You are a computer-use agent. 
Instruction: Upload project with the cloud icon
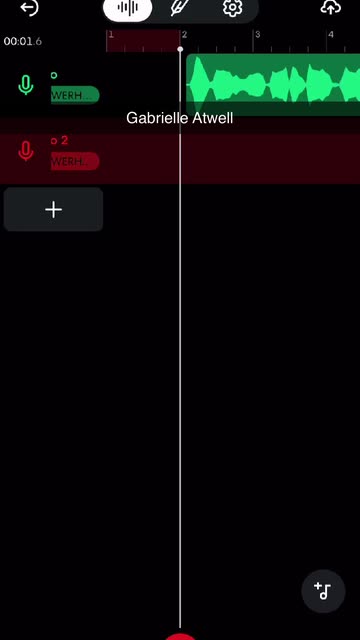click(x=331, y=7)
